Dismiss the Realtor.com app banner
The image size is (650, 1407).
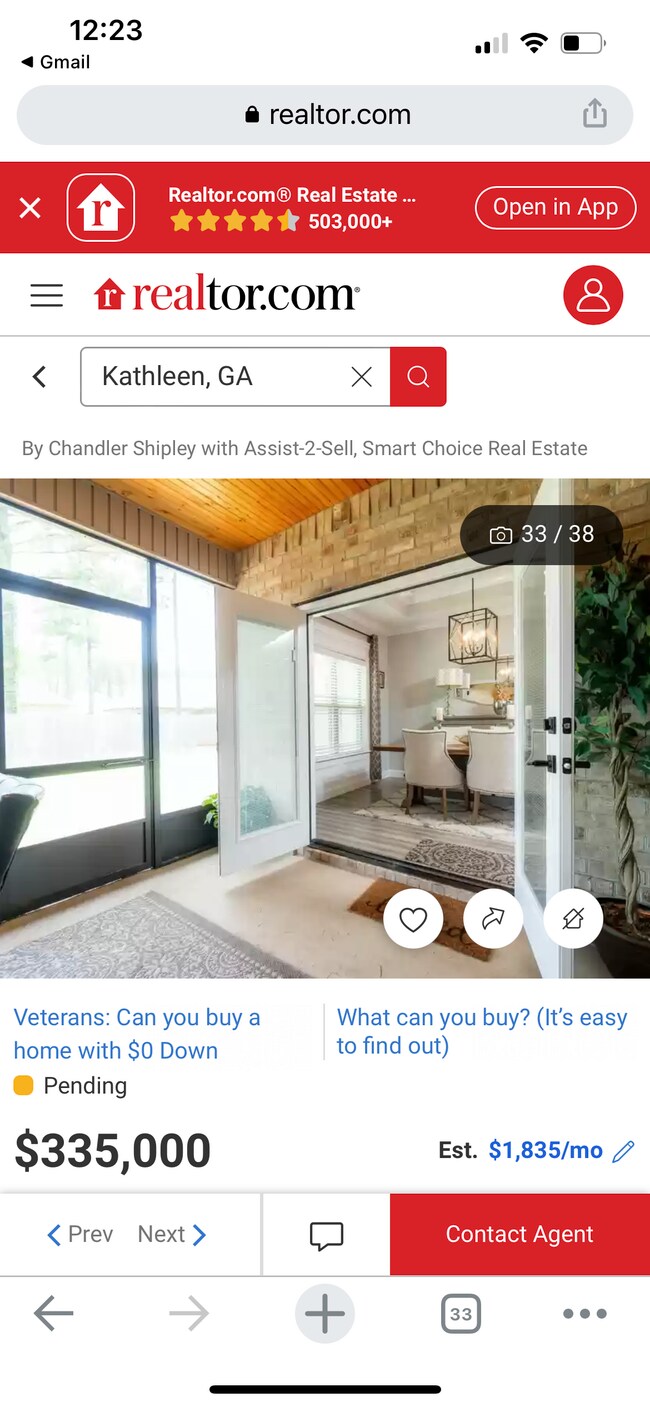coord(30,208)
